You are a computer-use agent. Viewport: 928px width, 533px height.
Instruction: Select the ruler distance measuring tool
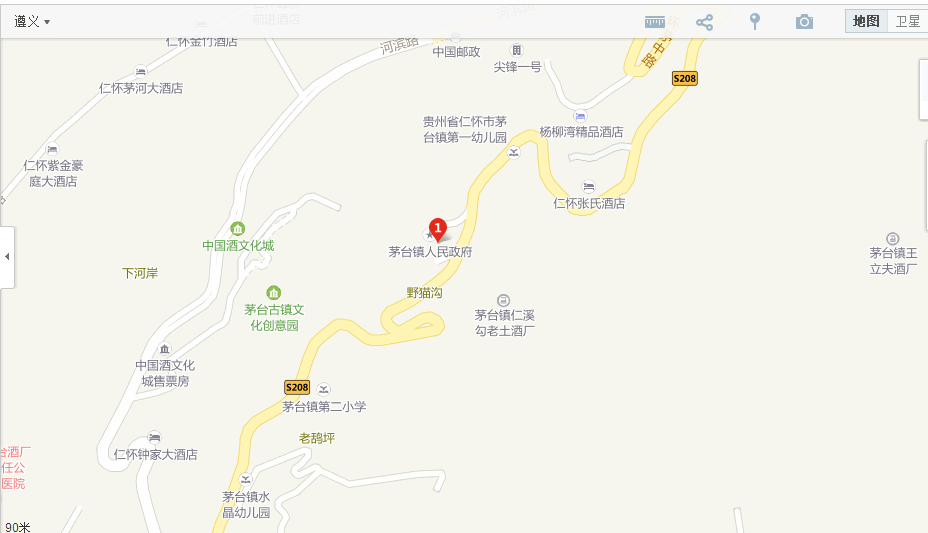tap(655, 22)
